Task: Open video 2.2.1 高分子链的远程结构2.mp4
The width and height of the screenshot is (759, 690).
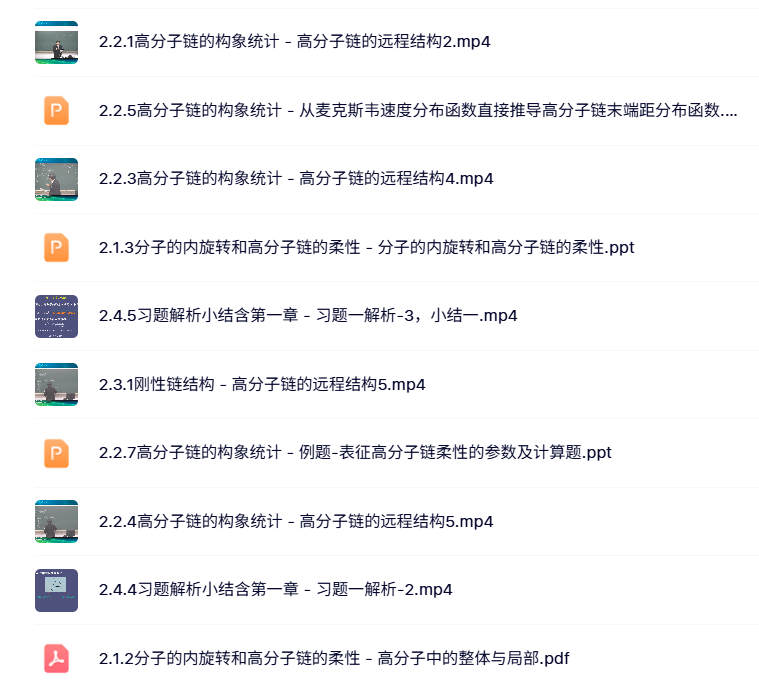Action: [294, 42]
